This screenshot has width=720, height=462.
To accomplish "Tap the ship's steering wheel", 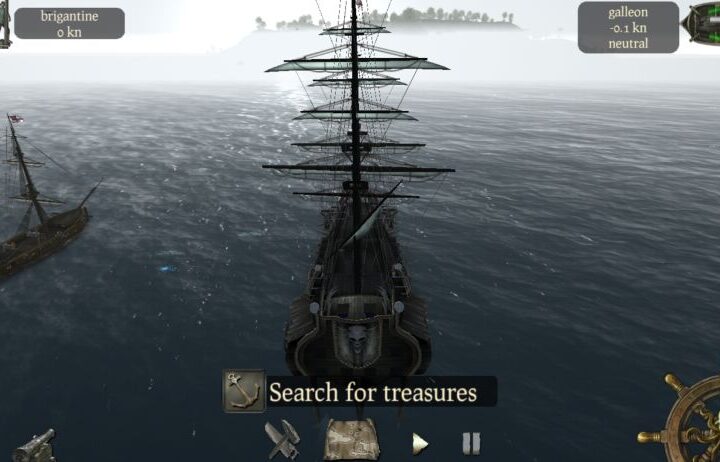I will click(x=688, y=422).
